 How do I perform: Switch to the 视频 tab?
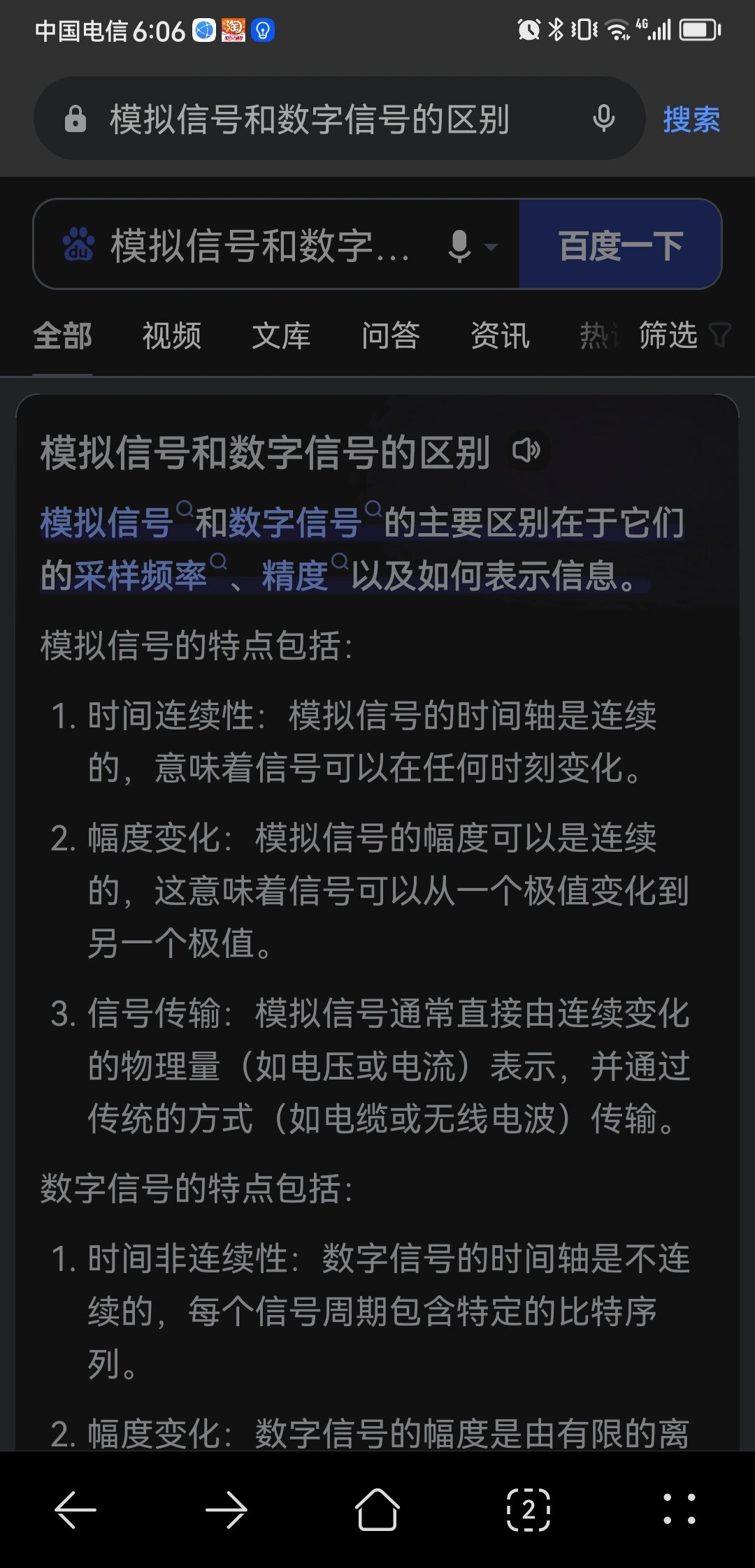click(x=171, y=335)
